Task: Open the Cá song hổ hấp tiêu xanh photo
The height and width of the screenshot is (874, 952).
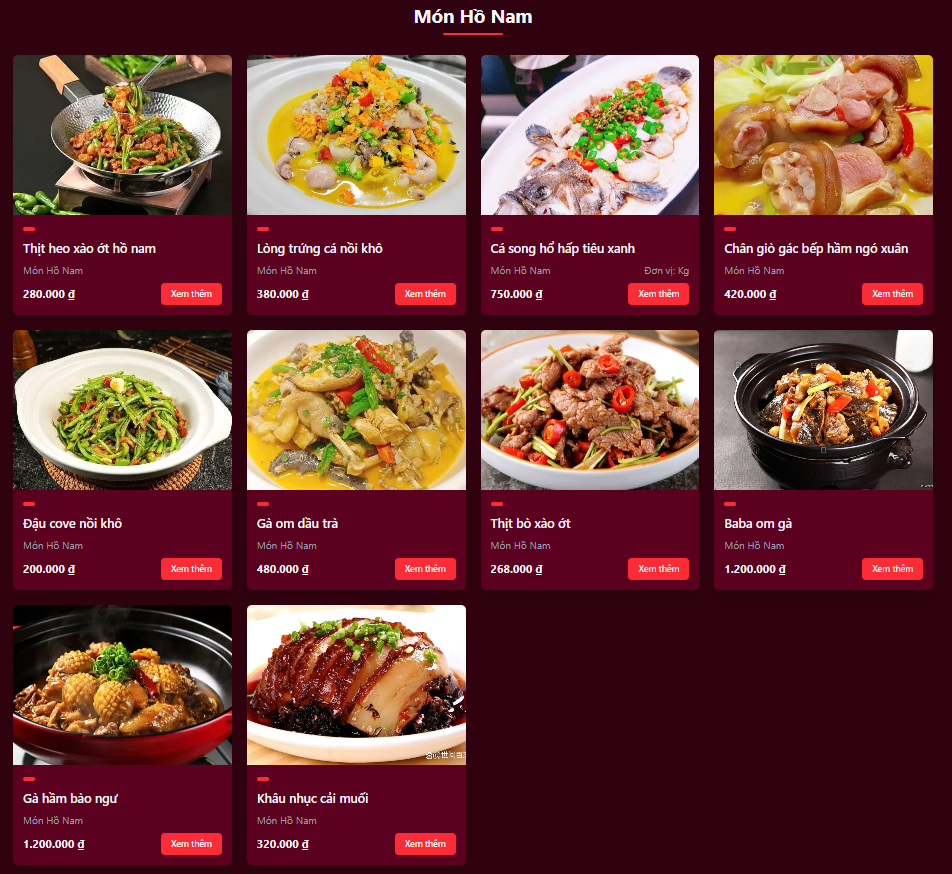Action: tap(589, 135)
